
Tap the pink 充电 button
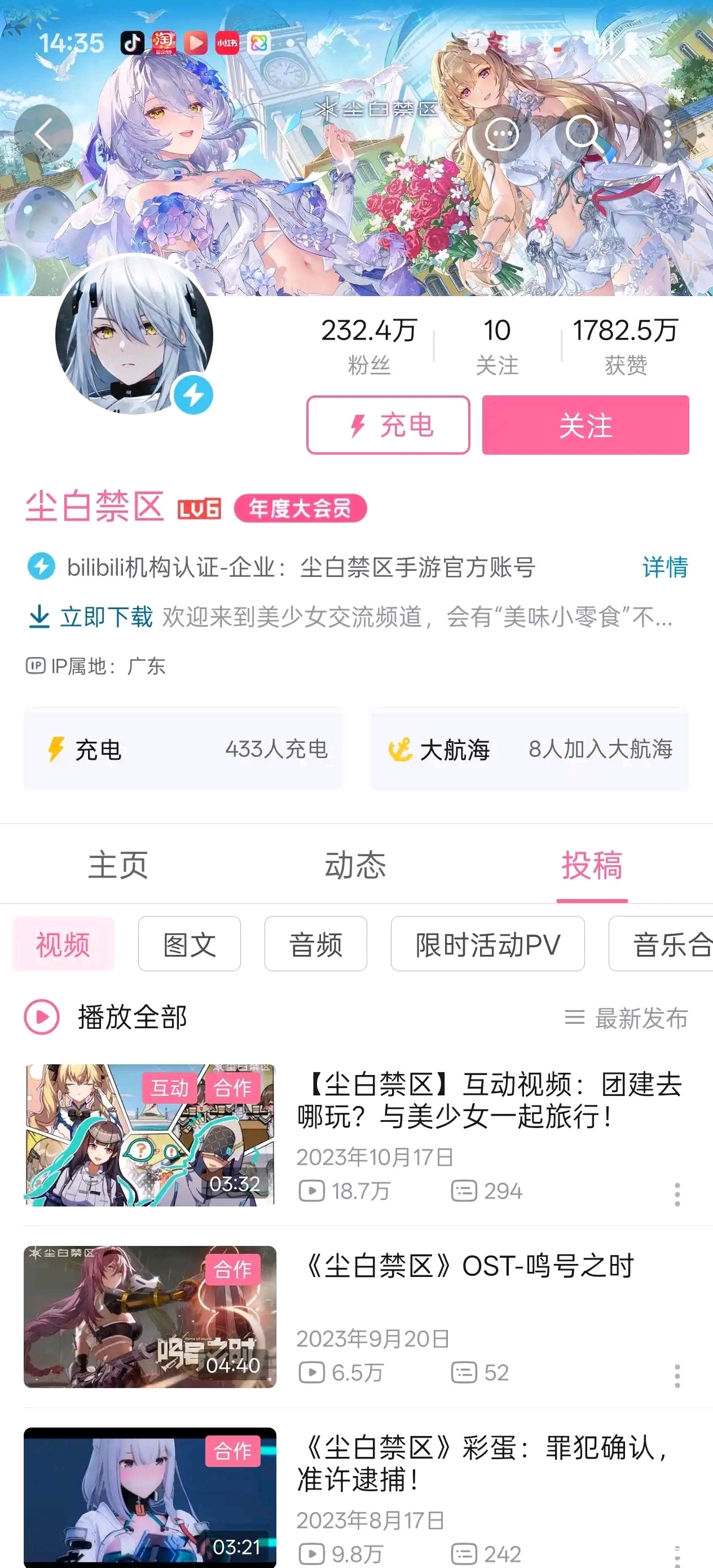[x=388, y=425]
